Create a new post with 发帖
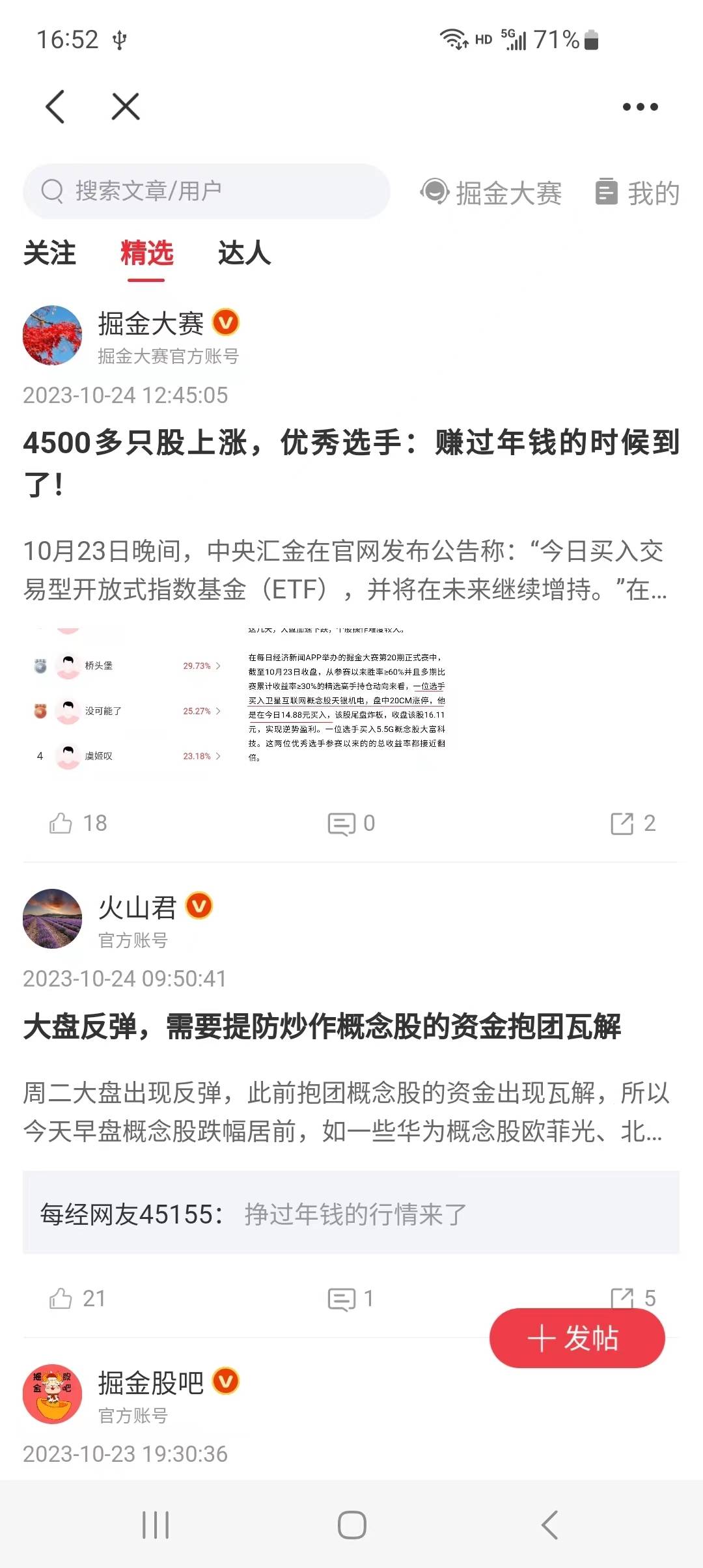Viewport: 703px width, 1568px height. point(577,1338)
